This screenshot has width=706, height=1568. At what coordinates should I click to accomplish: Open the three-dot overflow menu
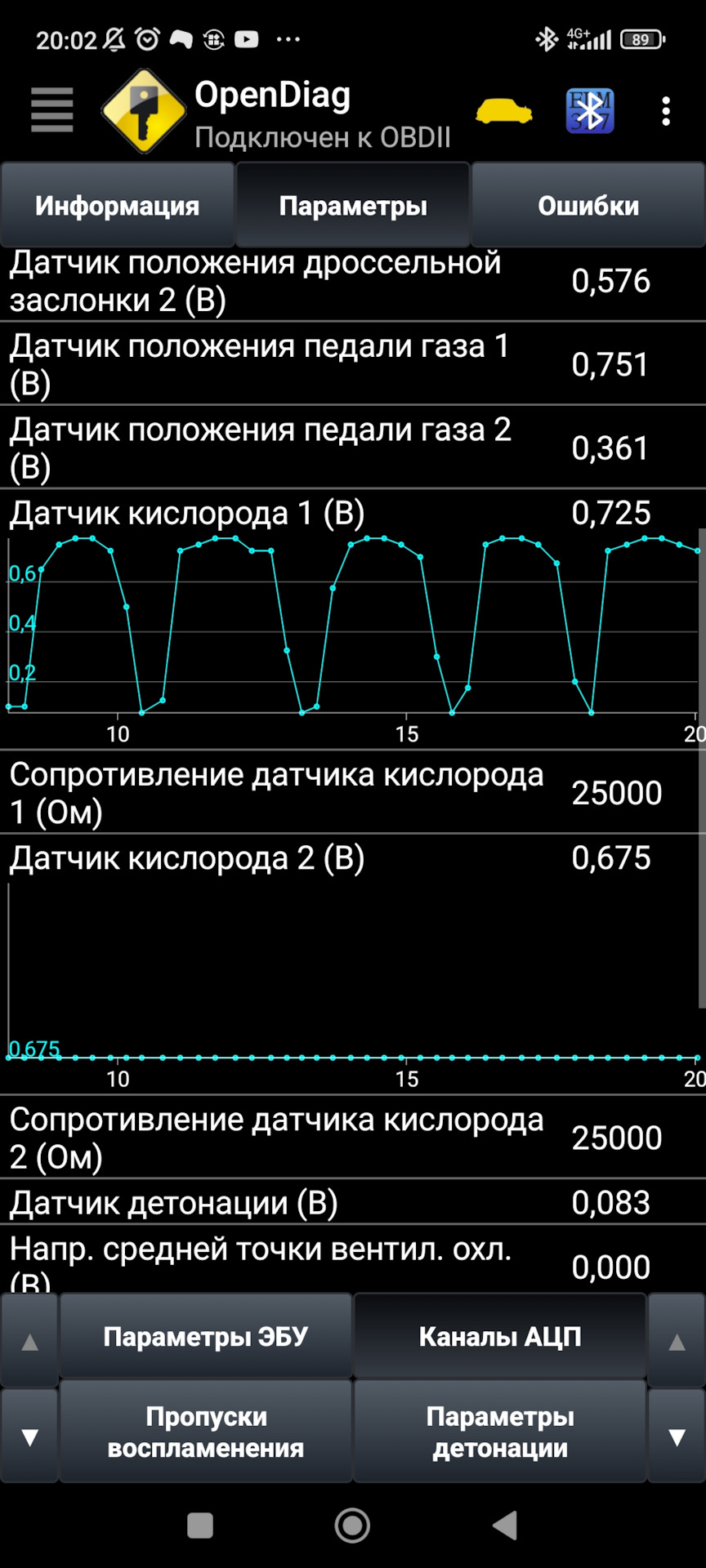pyautogui.click(x=666, y=111)
